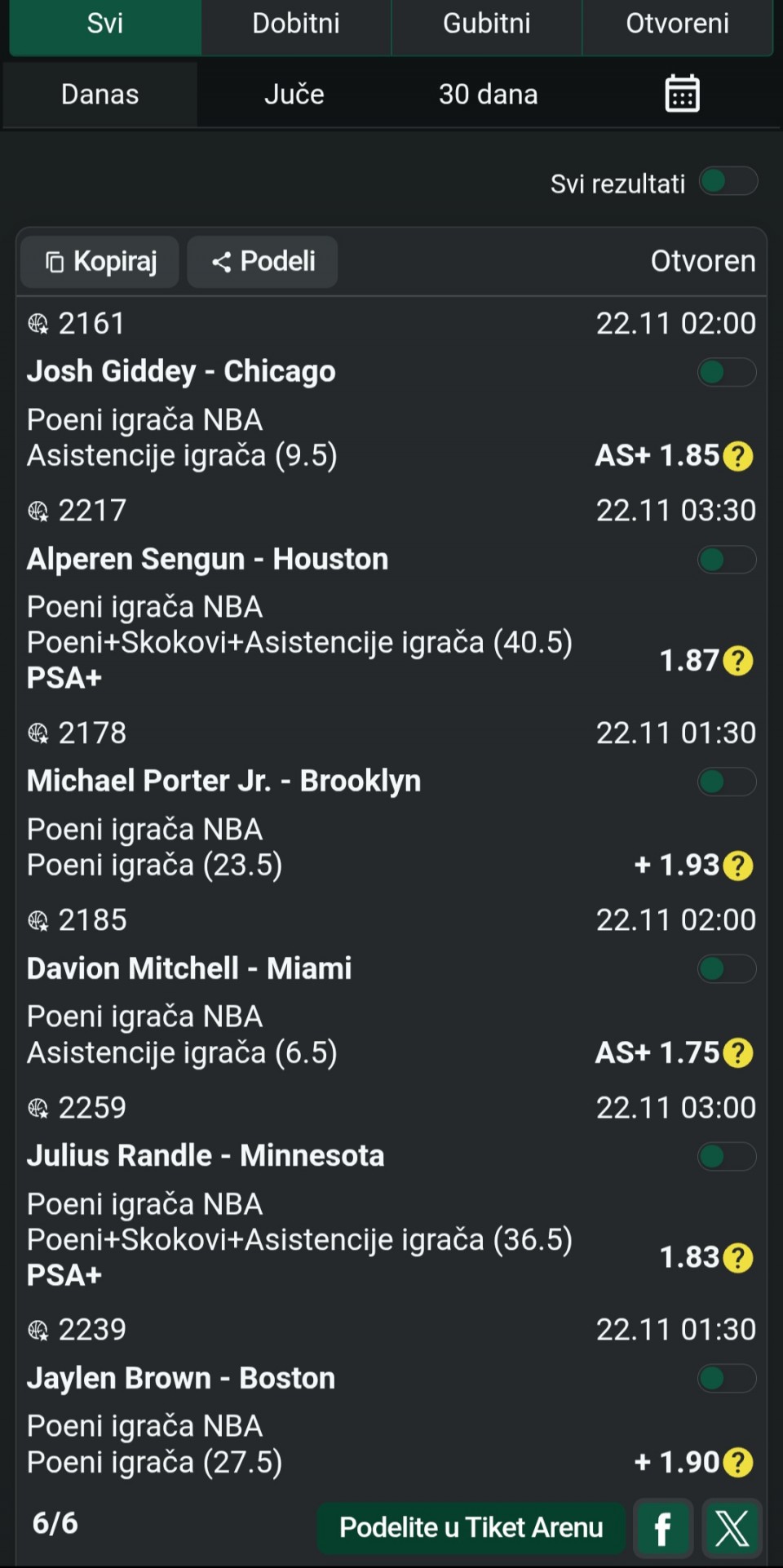Toggle the Svi rezultati switch
The width and height of the screenshot is (783, 1568).
point(728,182)
